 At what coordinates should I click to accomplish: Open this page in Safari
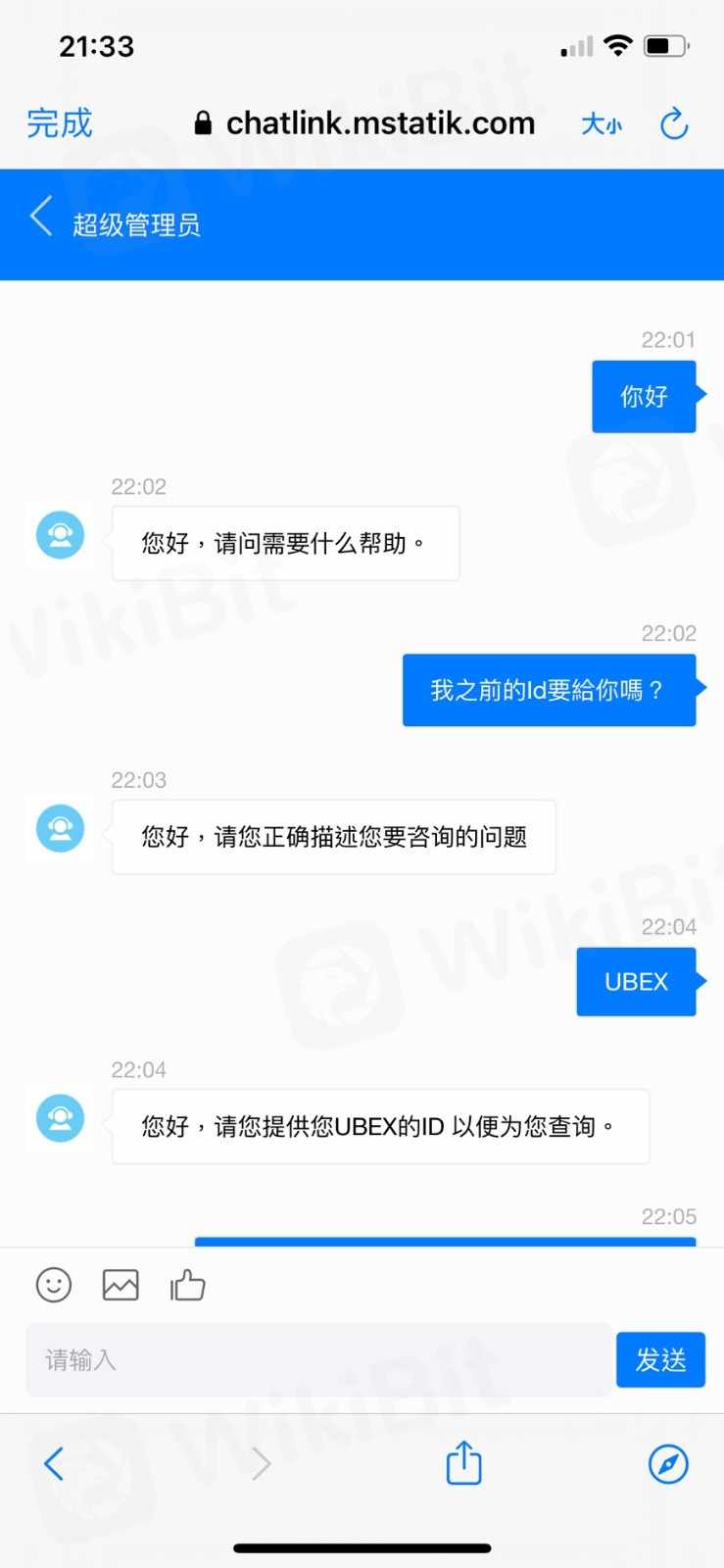coord(668,1464)
